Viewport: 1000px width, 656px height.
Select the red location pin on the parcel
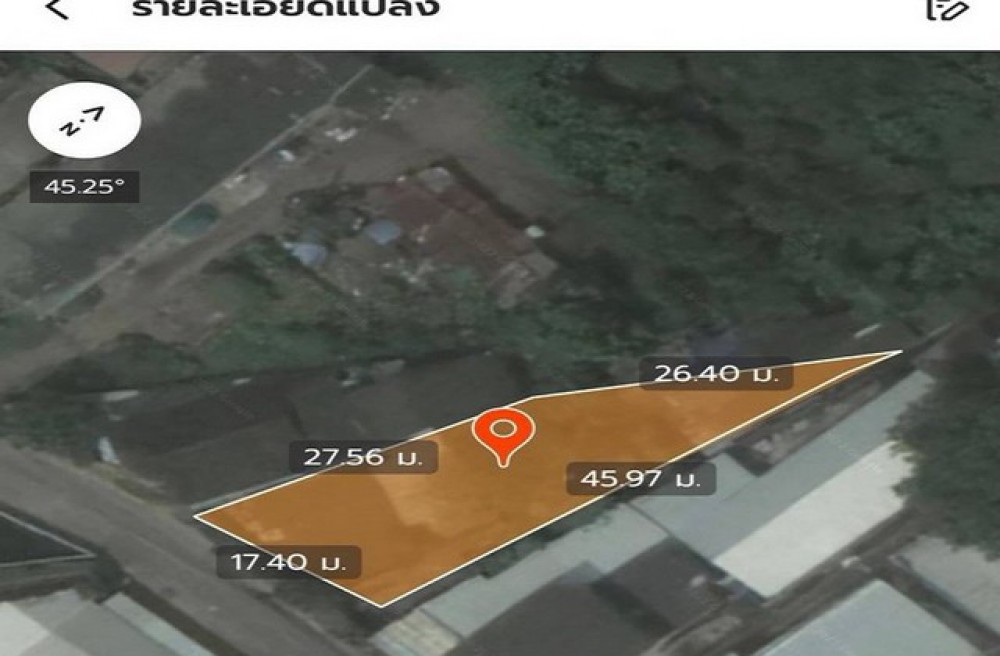(x=504, y=434)
